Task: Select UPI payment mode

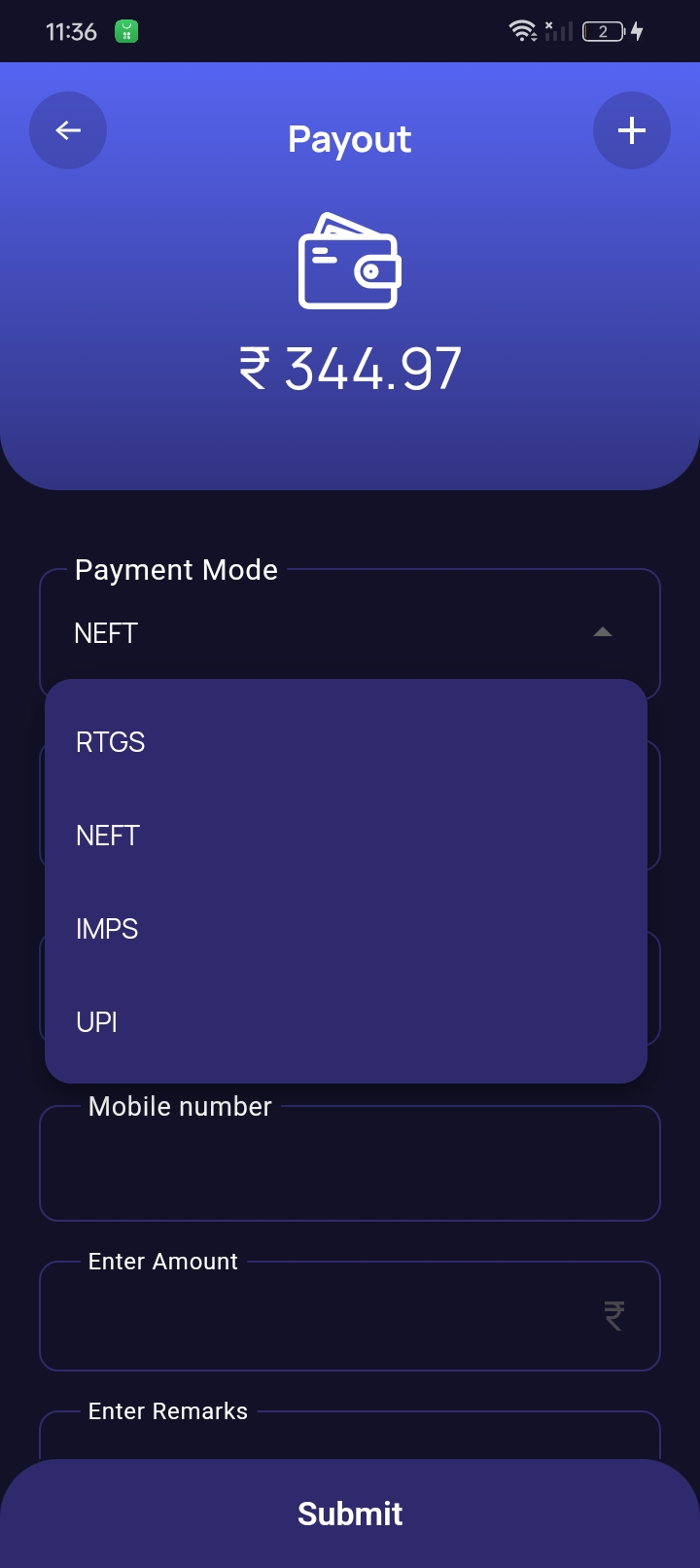Action: coord(346,1022)
